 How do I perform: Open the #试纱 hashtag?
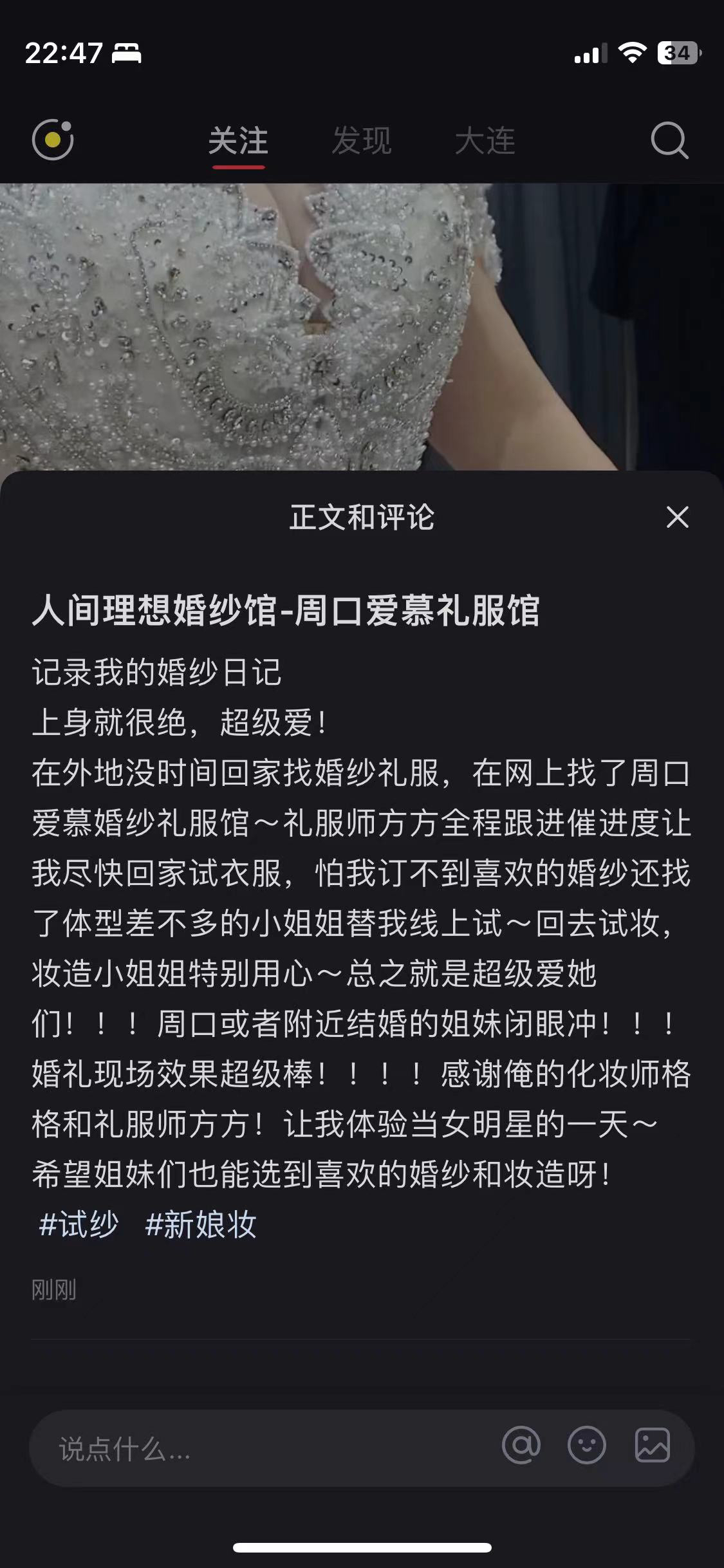[x=79, y=1224]
